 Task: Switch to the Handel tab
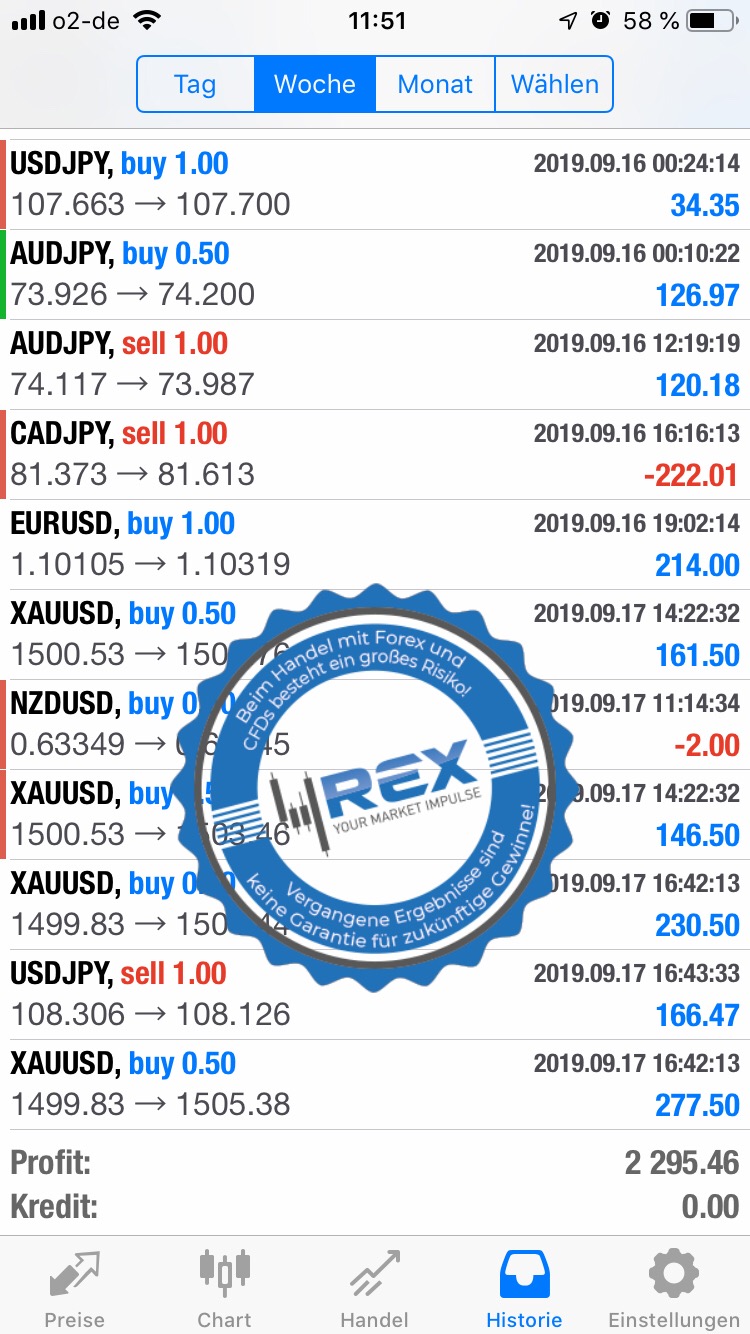375,1287
